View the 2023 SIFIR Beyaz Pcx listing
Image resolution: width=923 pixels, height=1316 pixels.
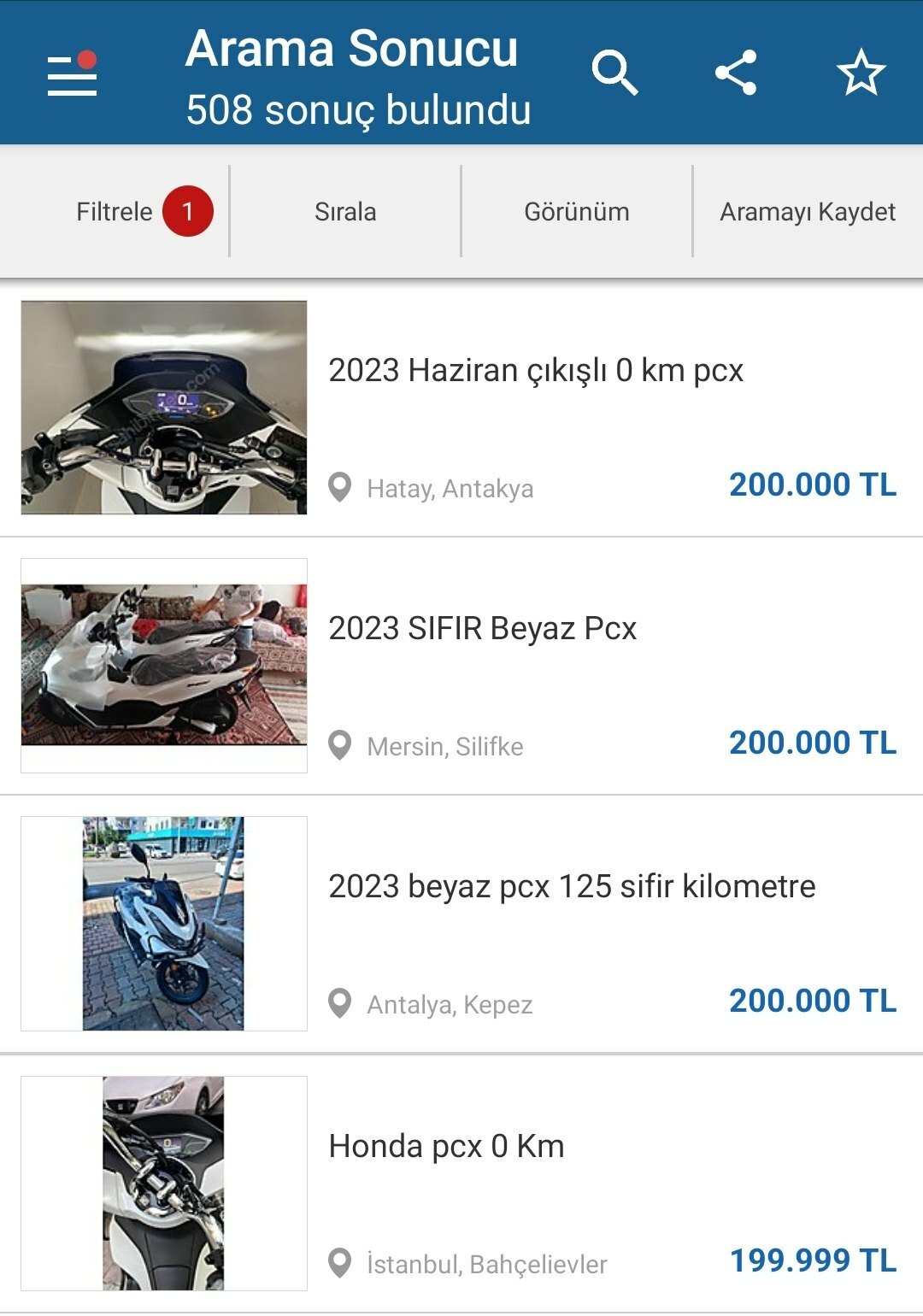[483, 629]
